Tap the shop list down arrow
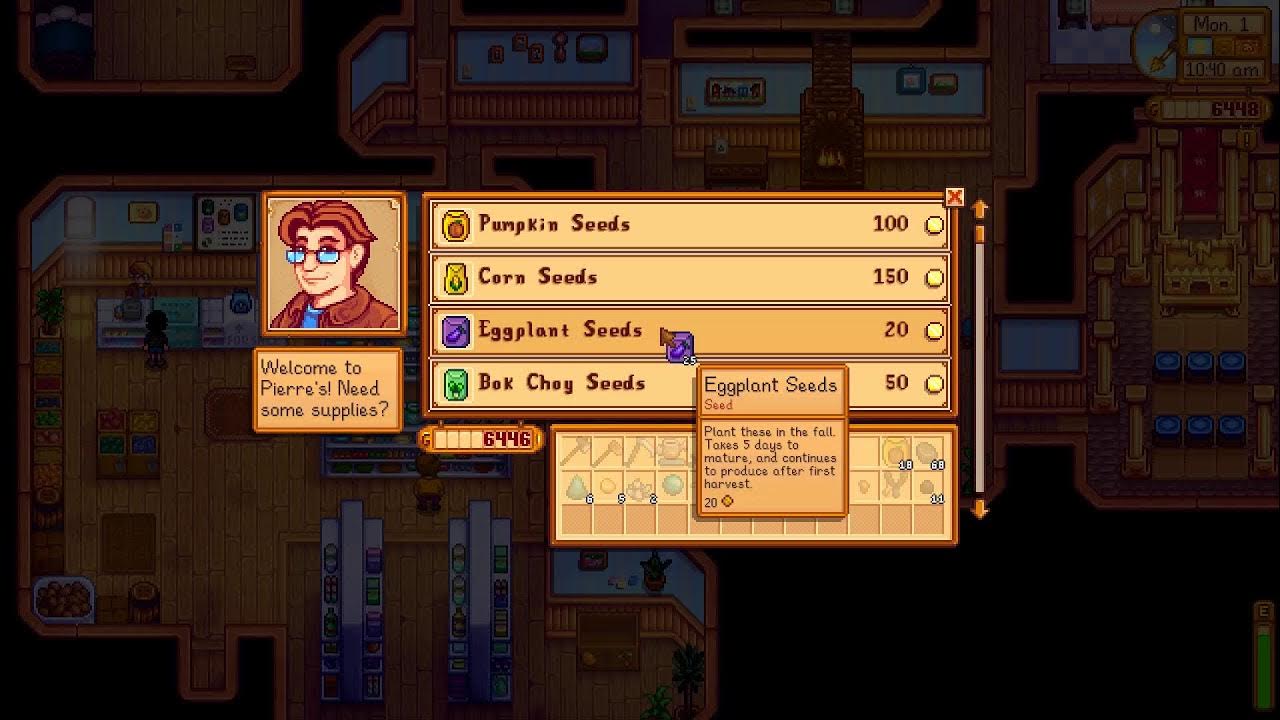The width and height of the screenshot is (1280, 720). [x=980, y=509]
